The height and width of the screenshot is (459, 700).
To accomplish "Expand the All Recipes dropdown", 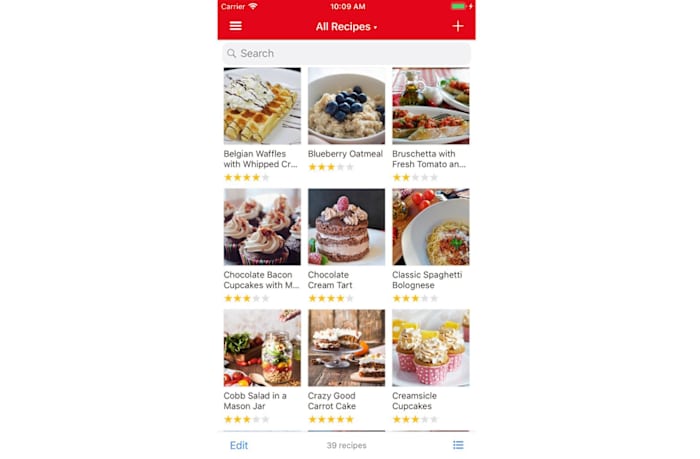I will pyautogui.click(x=346, y=27).
